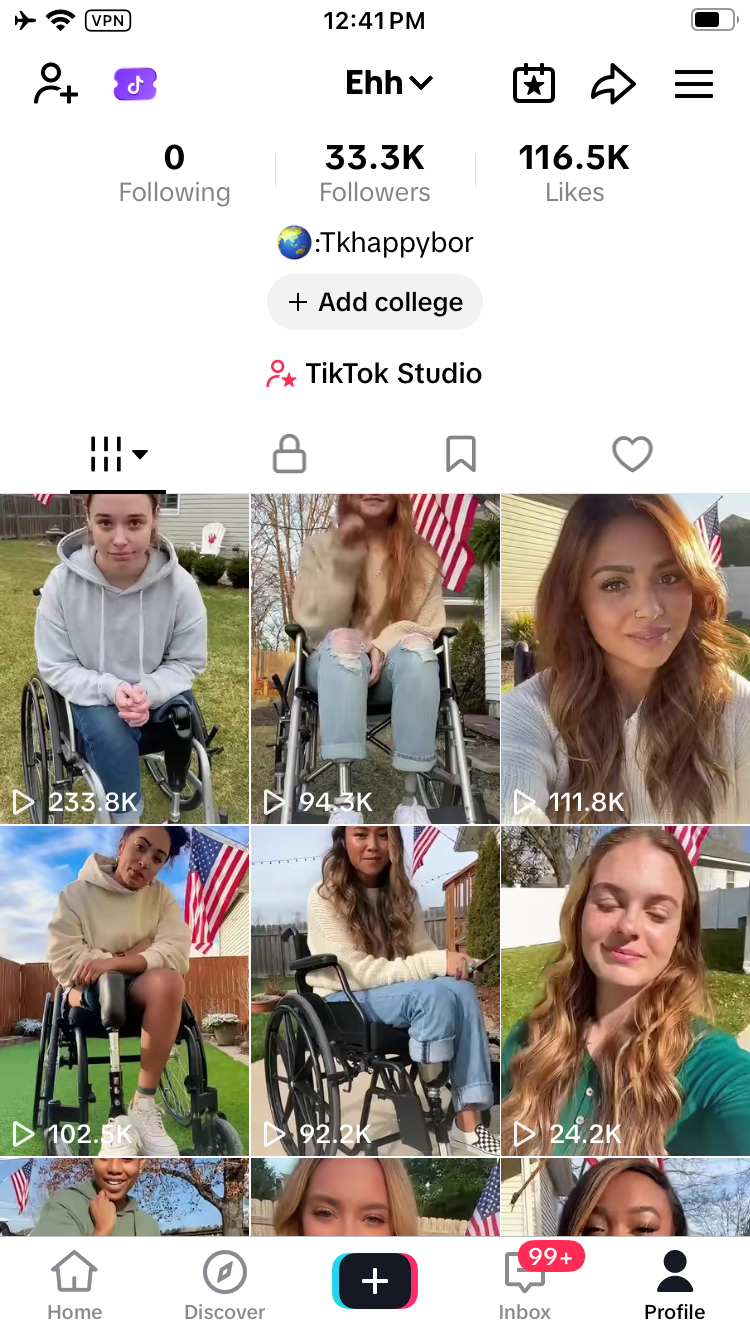
Task: Open the video with 92.2K views
Action: click(375, 990)
